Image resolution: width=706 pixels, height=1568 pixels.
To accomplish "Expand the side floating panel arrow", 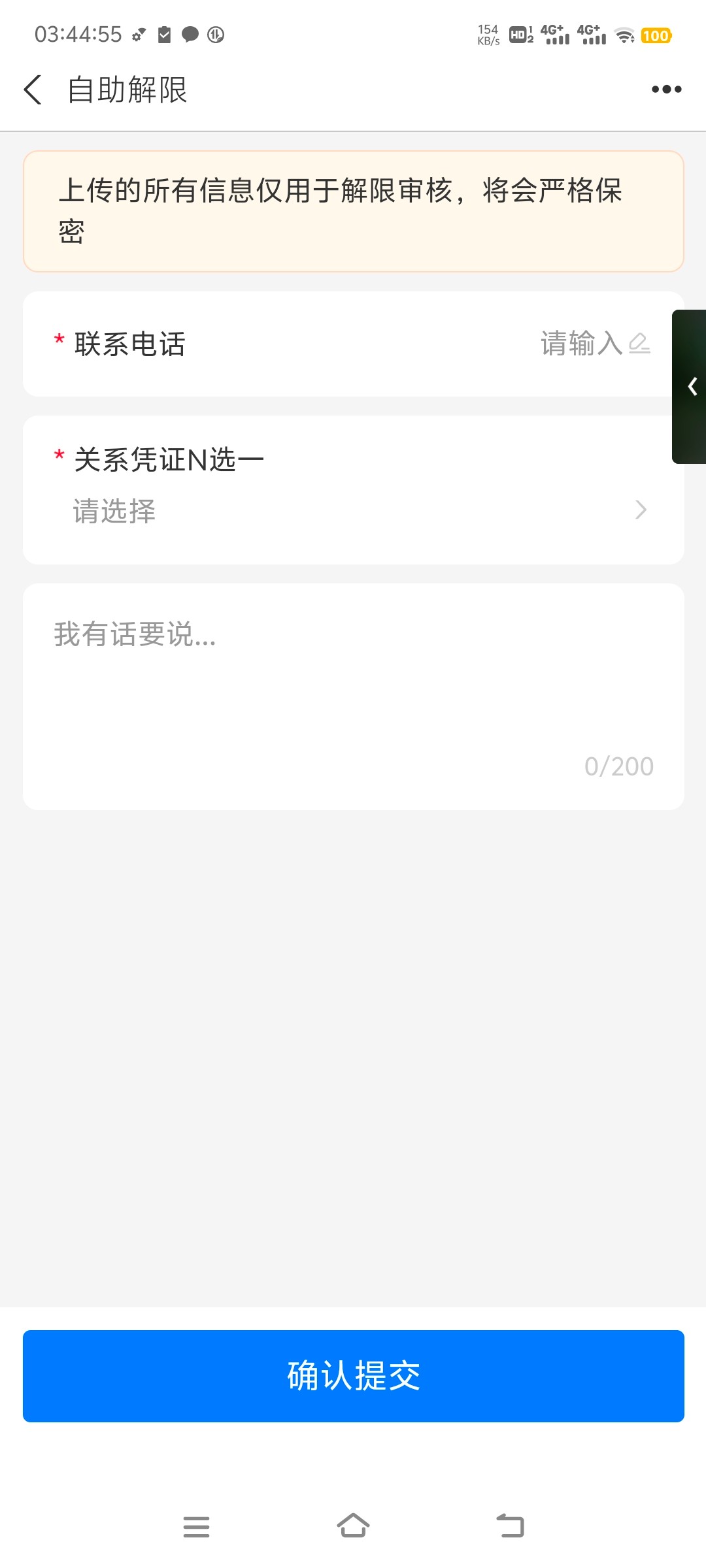I will pyautogui.click(x=690, y=387).
